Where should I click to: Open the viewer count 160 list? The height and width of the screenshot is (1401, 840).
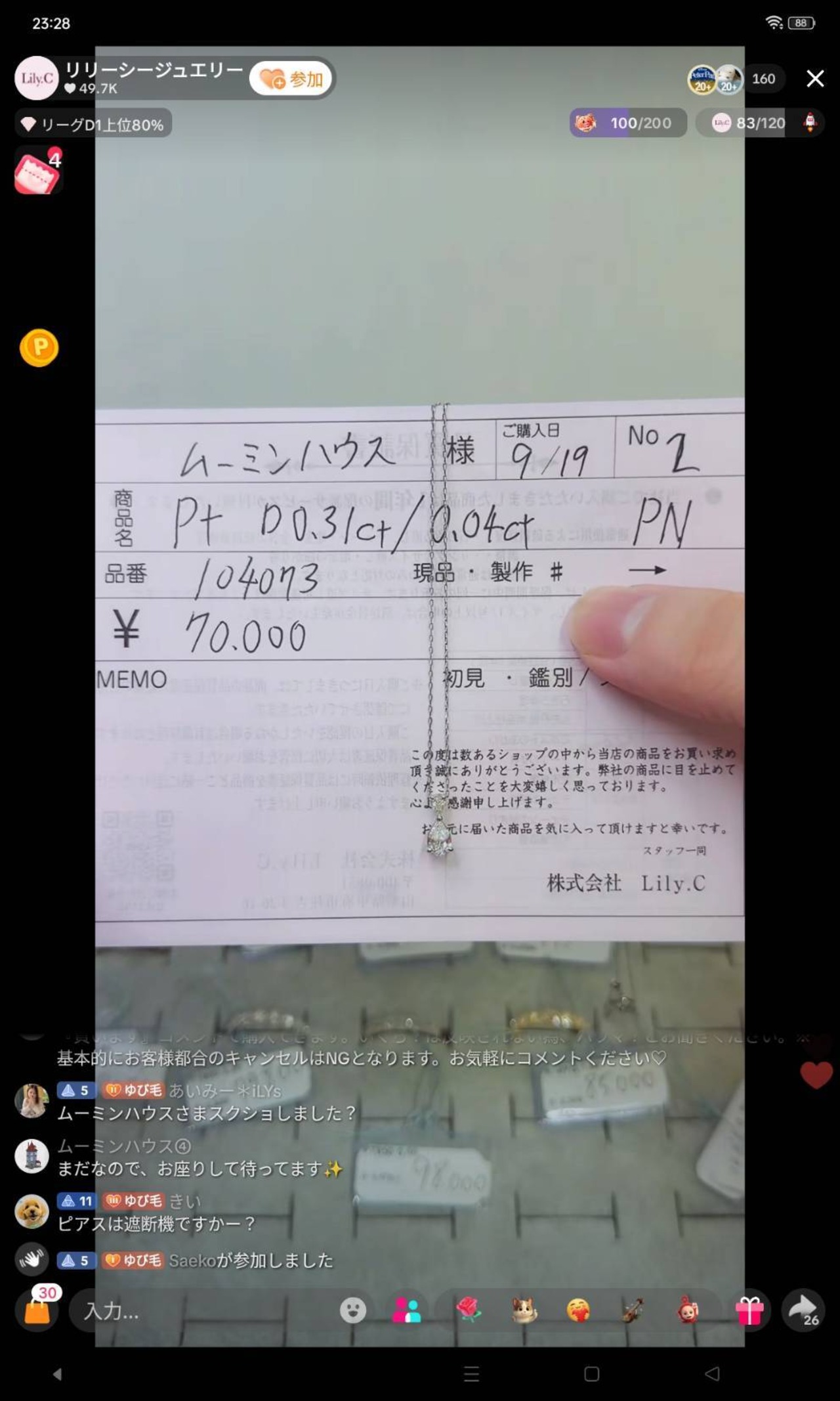763,79
